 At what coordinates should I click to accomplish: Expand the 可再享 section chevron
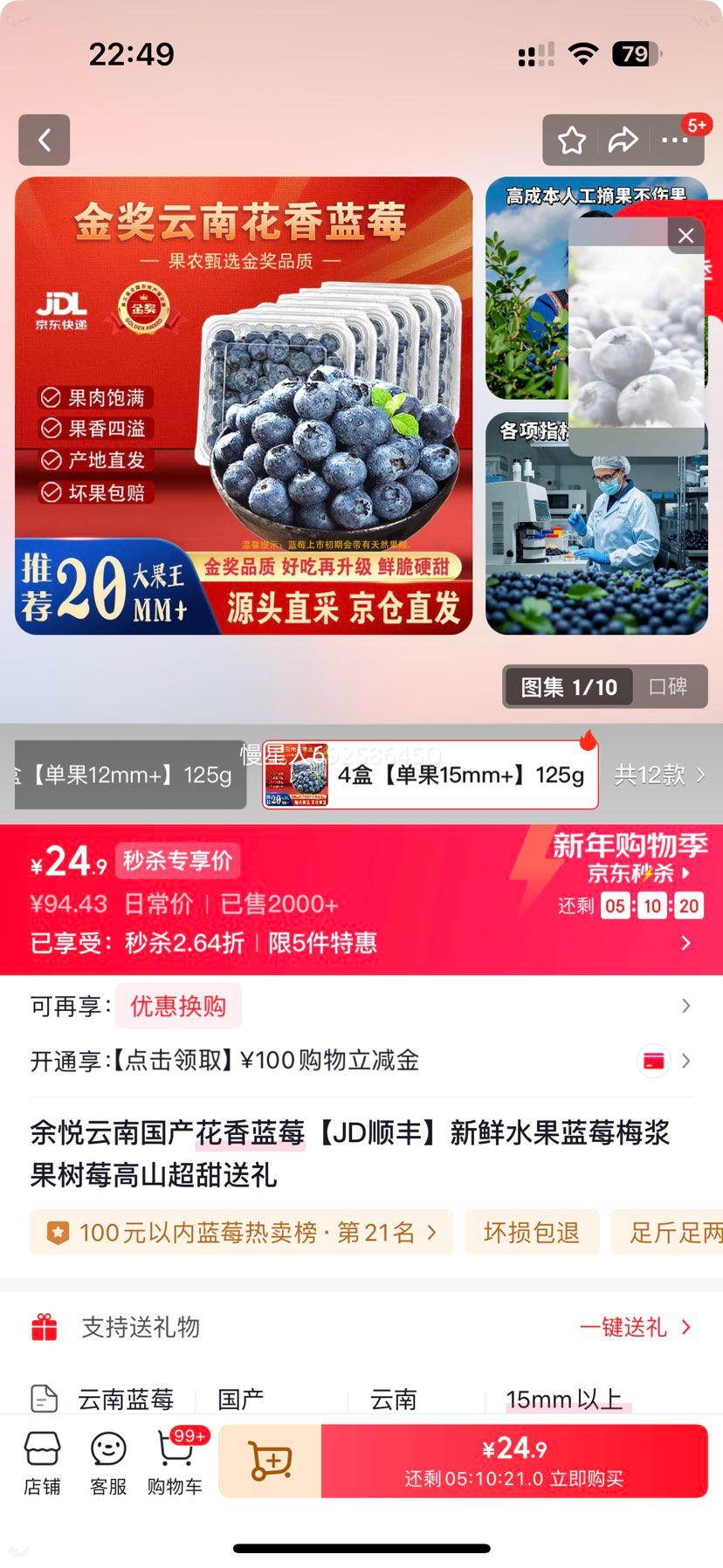tap(686, 1006)
